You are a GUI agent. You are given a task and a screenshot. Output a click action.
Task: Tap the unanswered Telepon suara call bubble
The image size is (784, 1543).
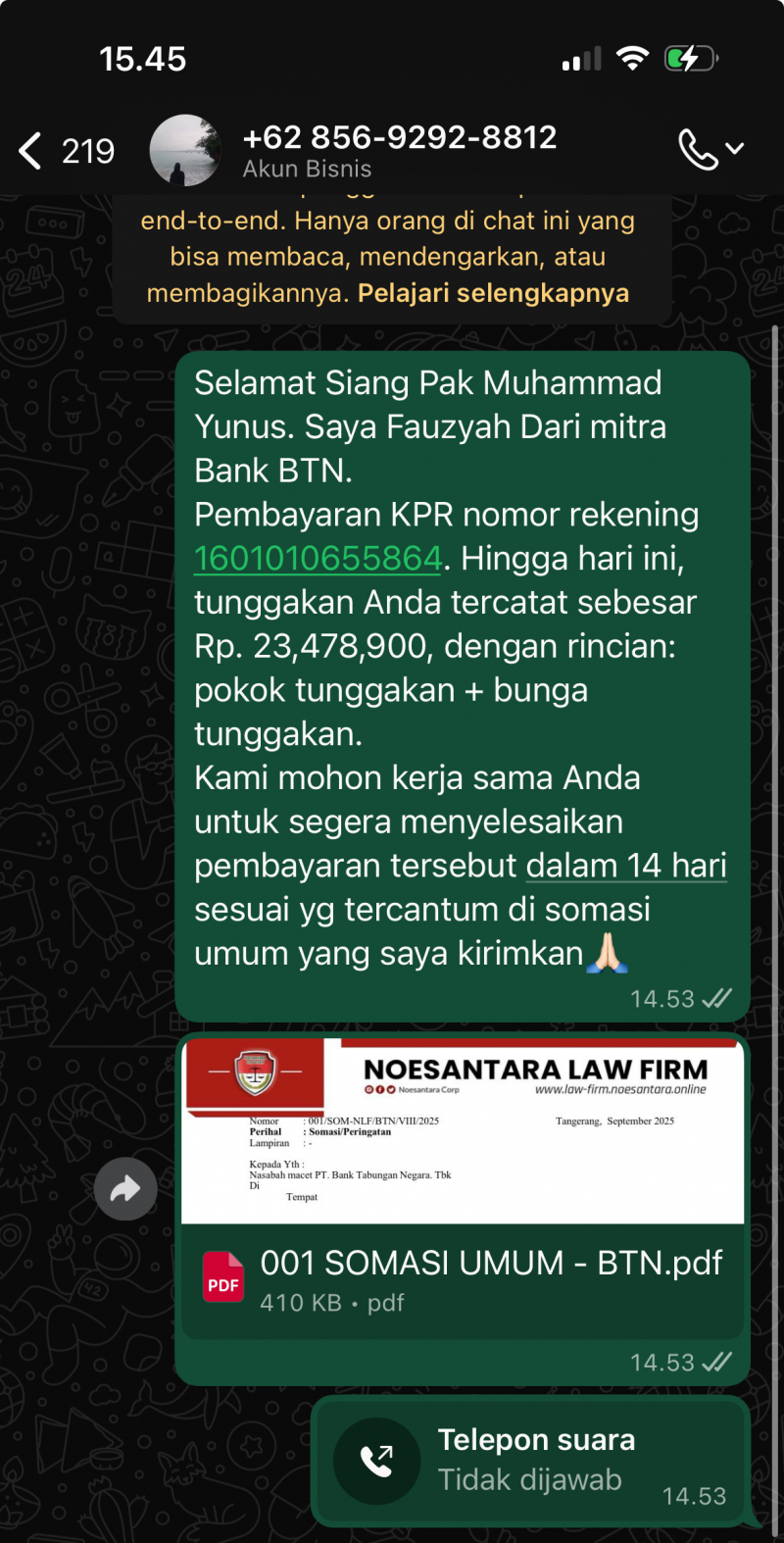[529, 1461]
